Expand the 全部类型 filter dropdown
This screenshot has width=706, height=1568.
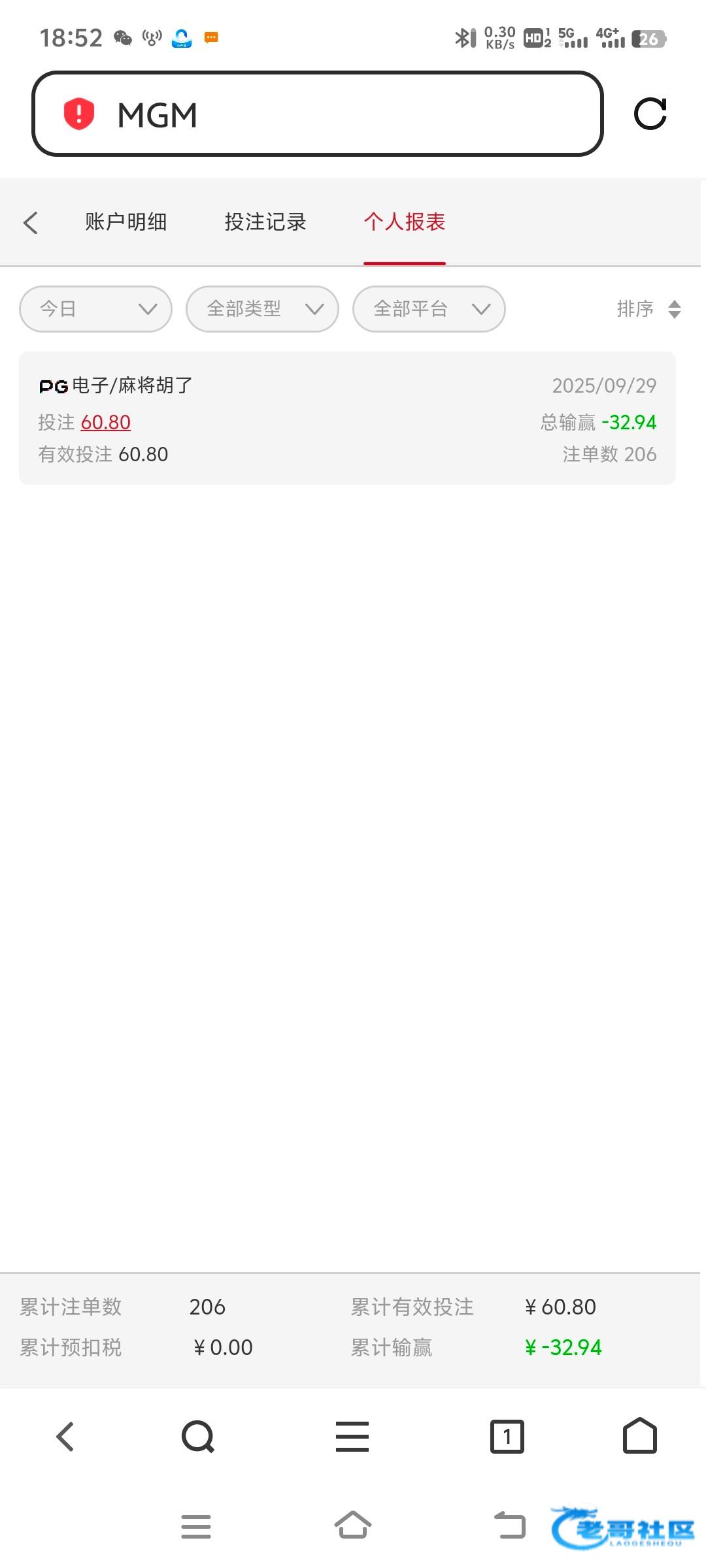[262, 309]
